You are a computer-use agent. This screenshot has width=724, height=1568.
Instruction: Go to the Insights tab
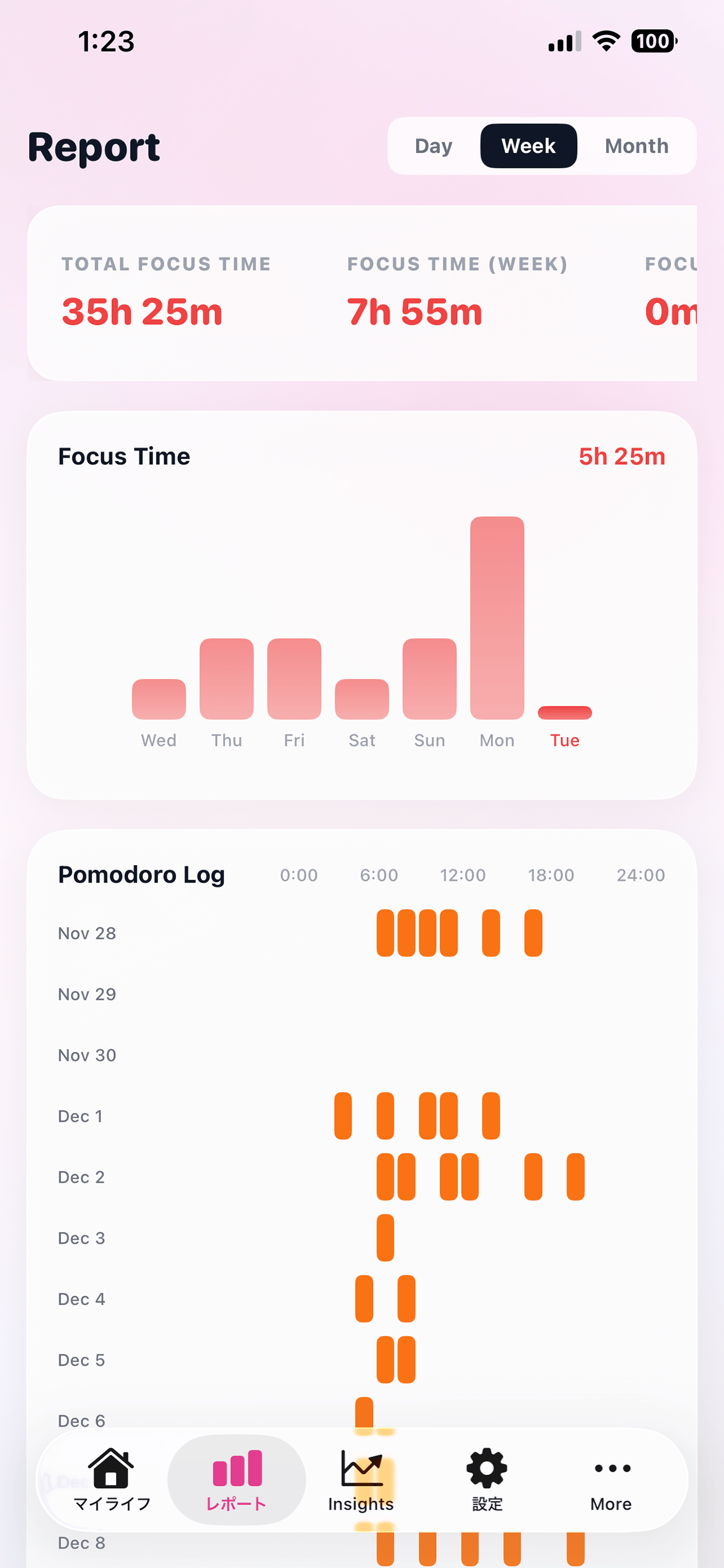[361, 1479]
